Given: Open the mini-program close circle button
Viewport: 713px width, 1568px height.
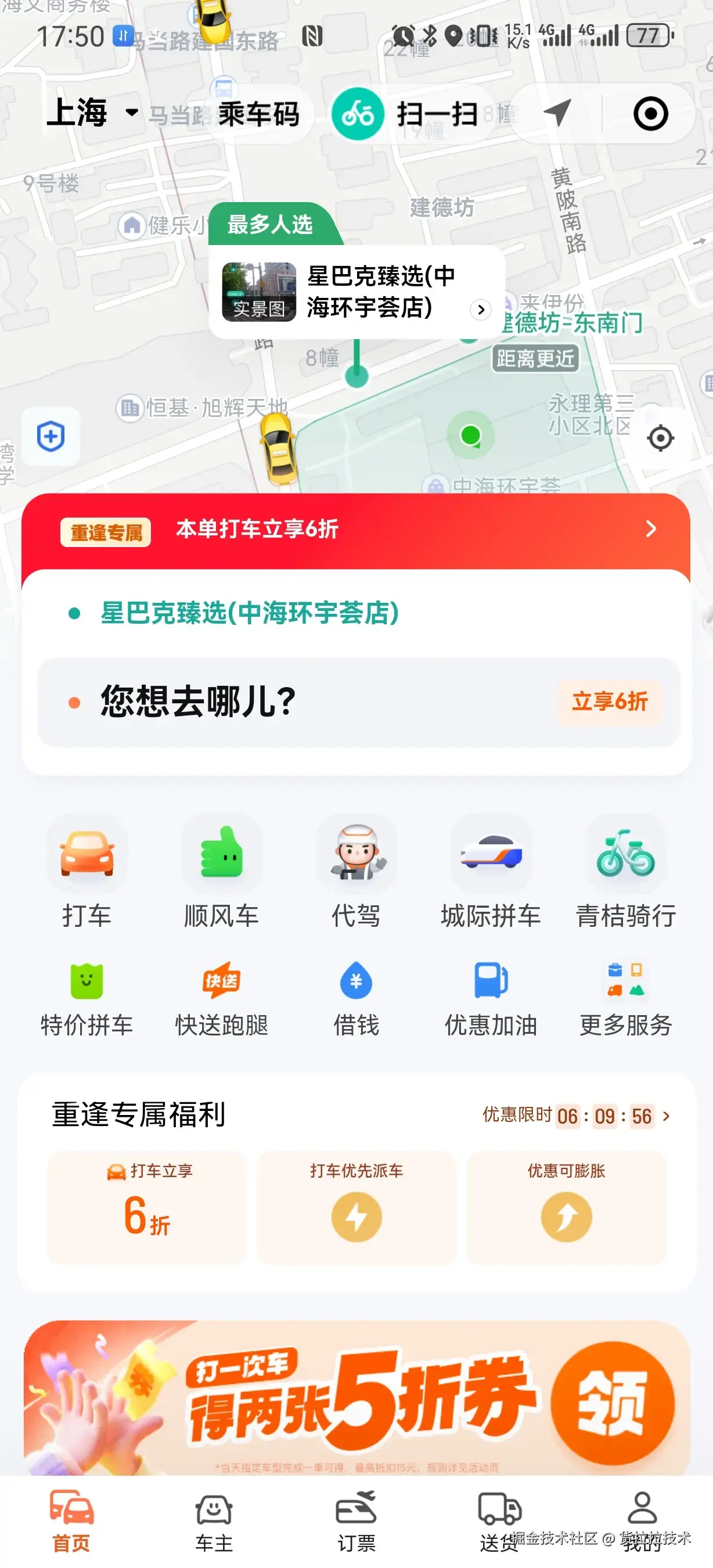Looking at the screenshot, I should (x=650, y=114).
